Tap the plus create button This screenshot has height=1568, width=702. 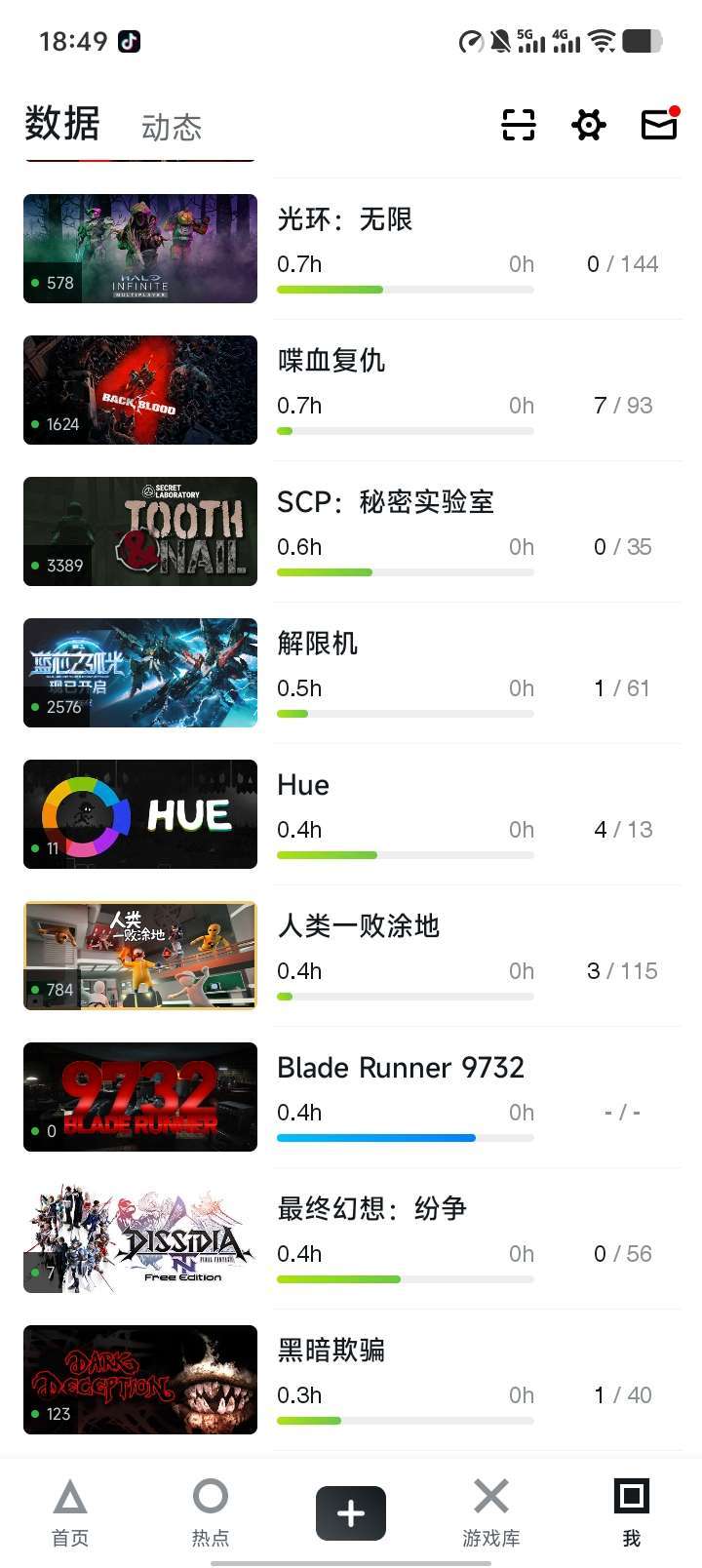pyautogui.click(x=351, y=1512)
